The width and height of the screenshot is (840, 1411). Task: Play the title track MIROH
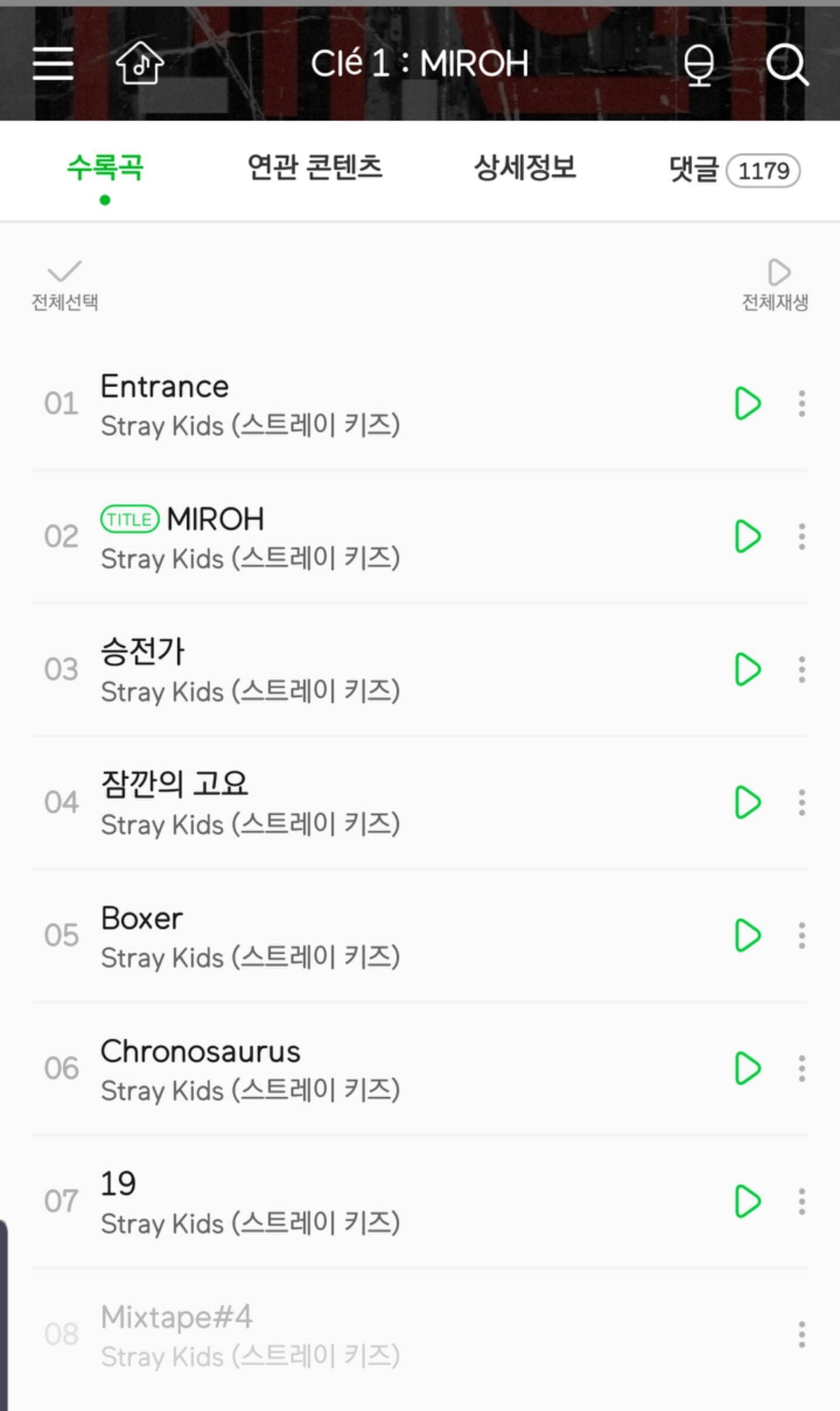[748, 536]
